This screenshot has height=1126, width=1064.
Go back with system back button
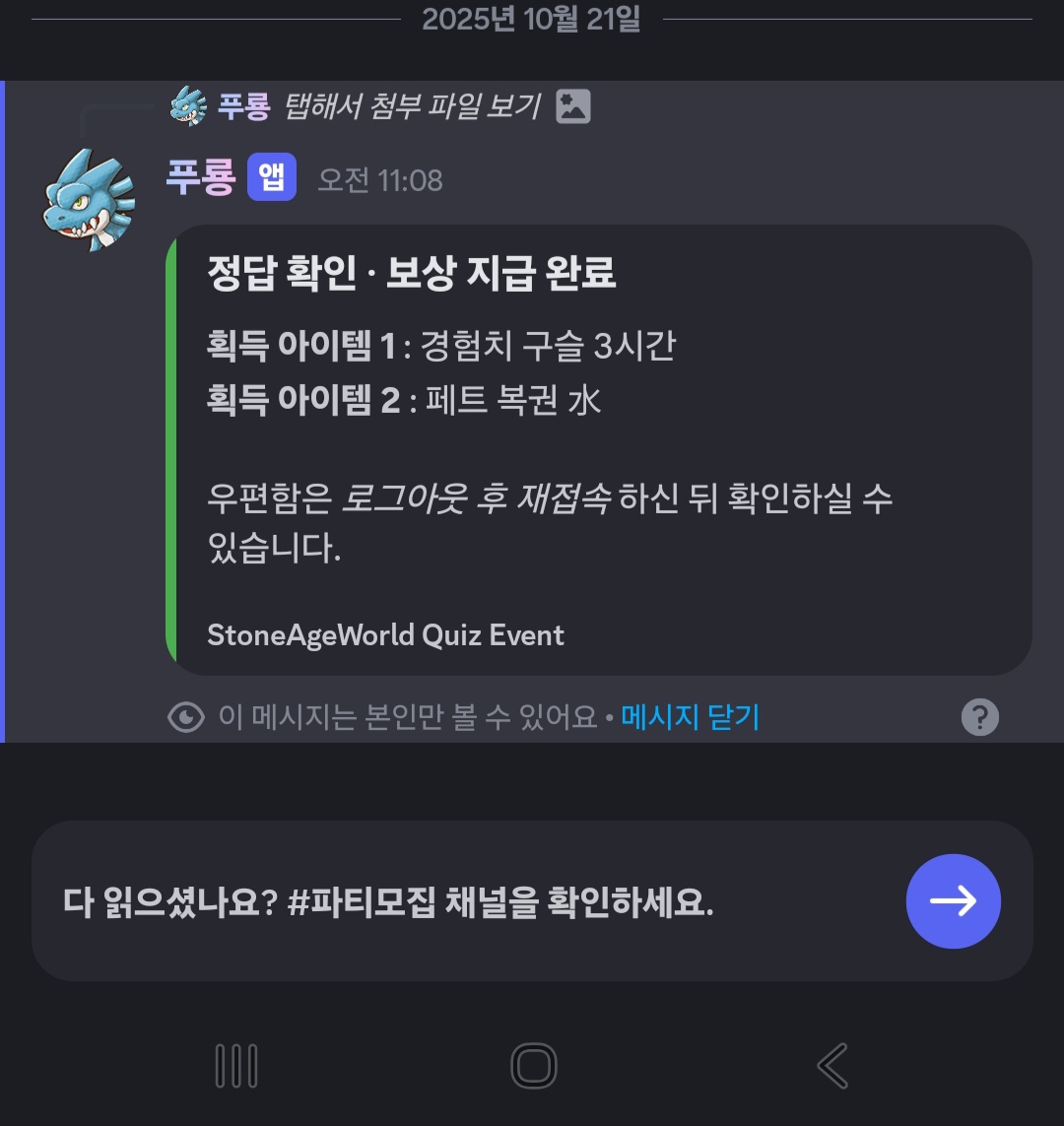click(832, 1066)
